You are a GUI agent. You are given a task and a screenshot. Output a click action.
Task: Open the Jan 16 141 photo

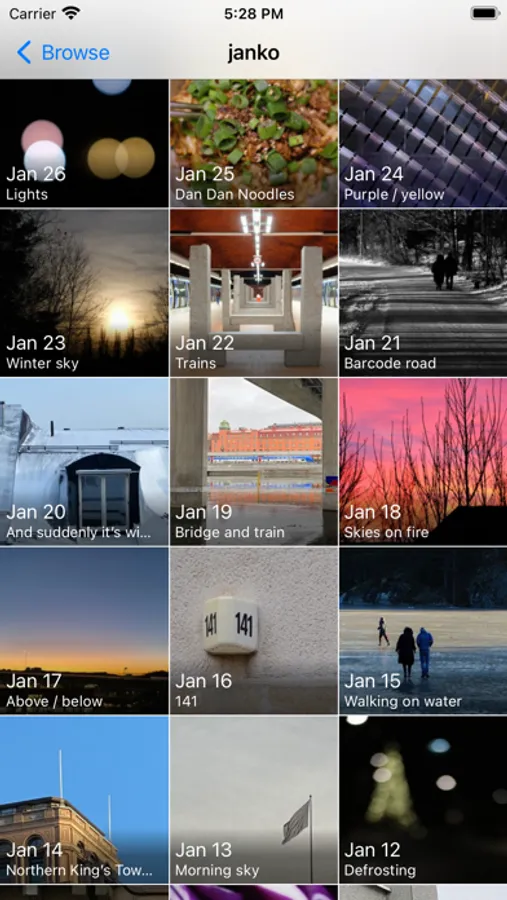tap(254, 631)
